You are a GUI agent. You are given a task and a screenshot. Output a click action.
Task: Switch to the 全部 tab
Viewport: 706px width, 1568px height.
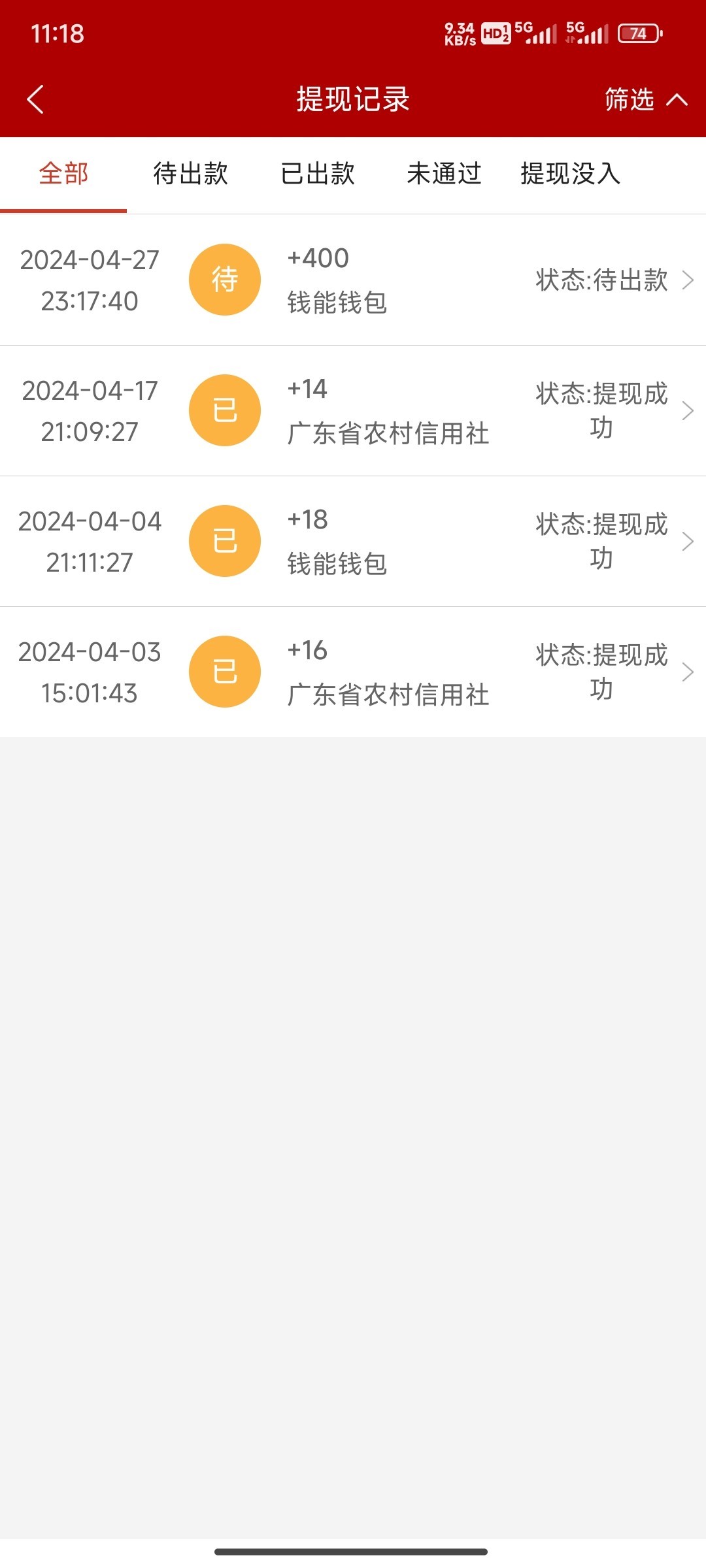[x=63, y=174]
